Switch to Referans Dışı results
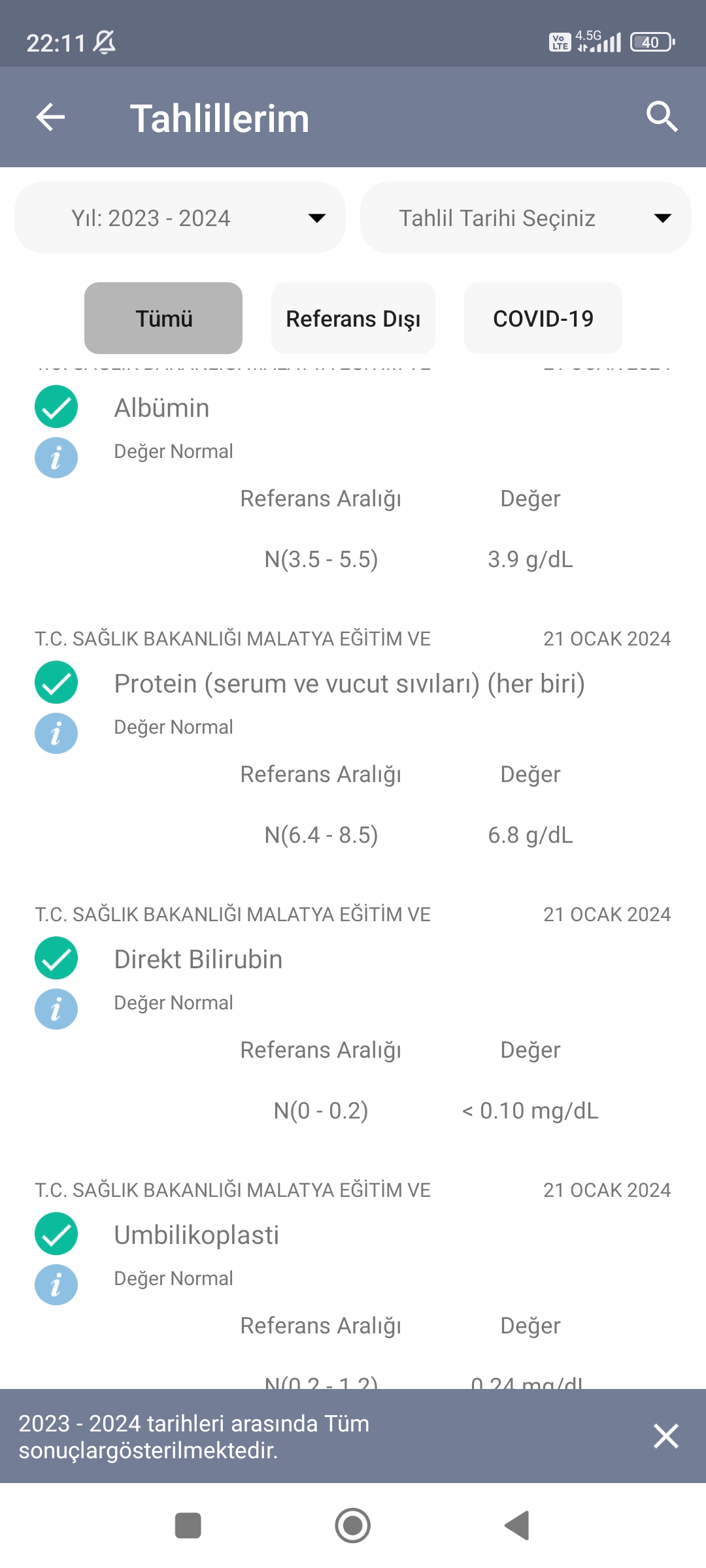The image size is (706, 1568). (353, 318)
